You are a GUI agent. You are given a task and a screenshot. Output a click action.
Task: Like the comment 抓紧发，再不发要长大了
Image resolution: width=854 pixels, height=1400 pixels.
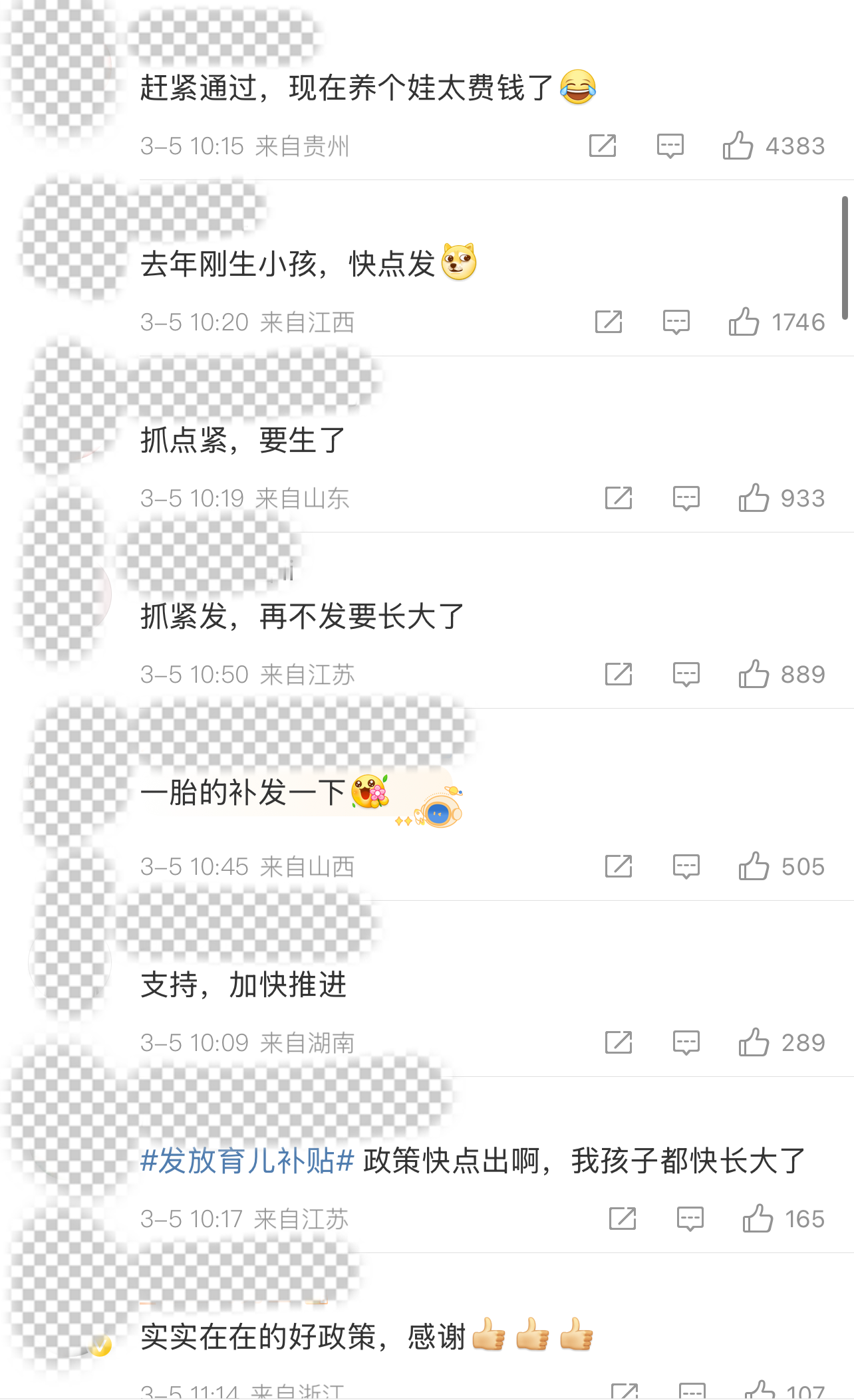[x=754, y=674]
